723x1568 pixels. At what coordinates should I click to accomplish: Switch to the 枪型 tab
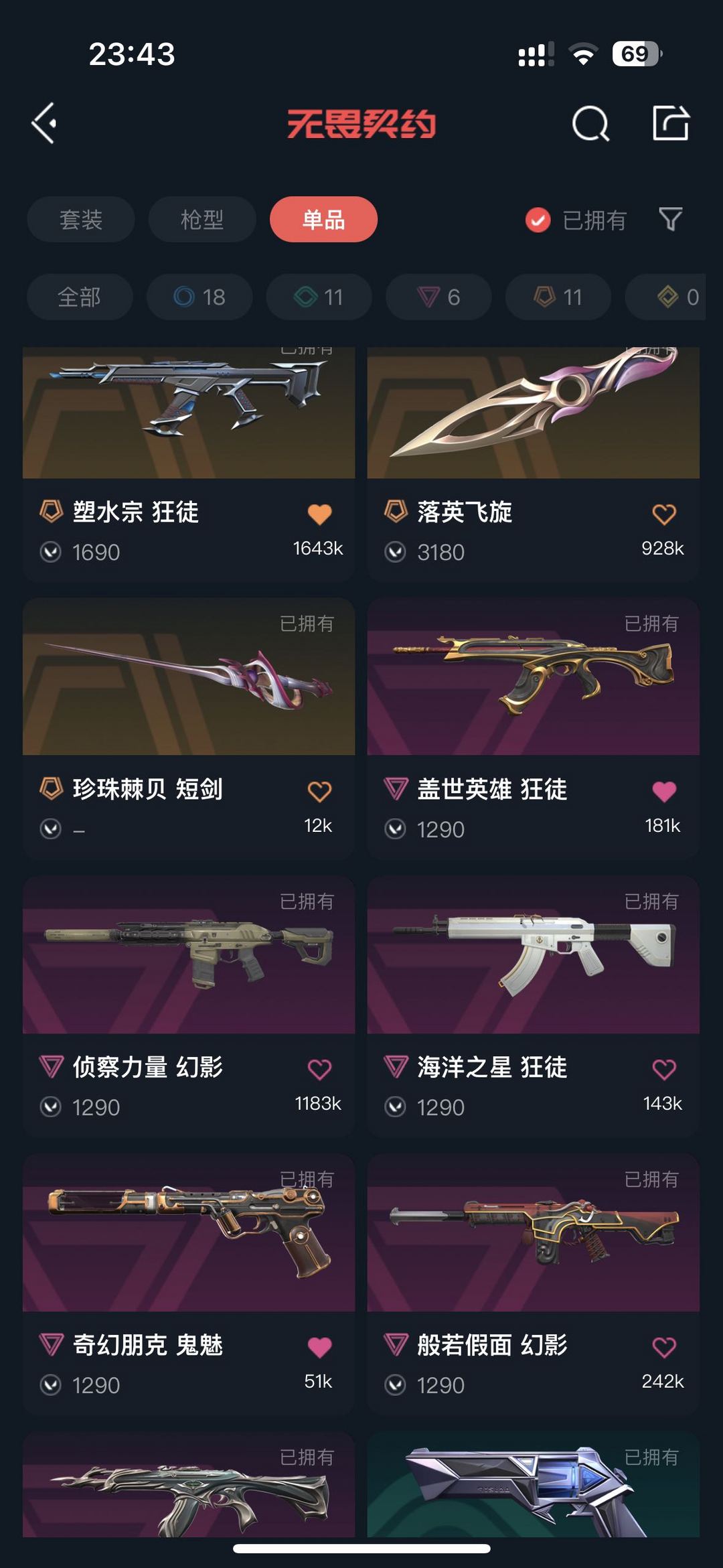202,219
